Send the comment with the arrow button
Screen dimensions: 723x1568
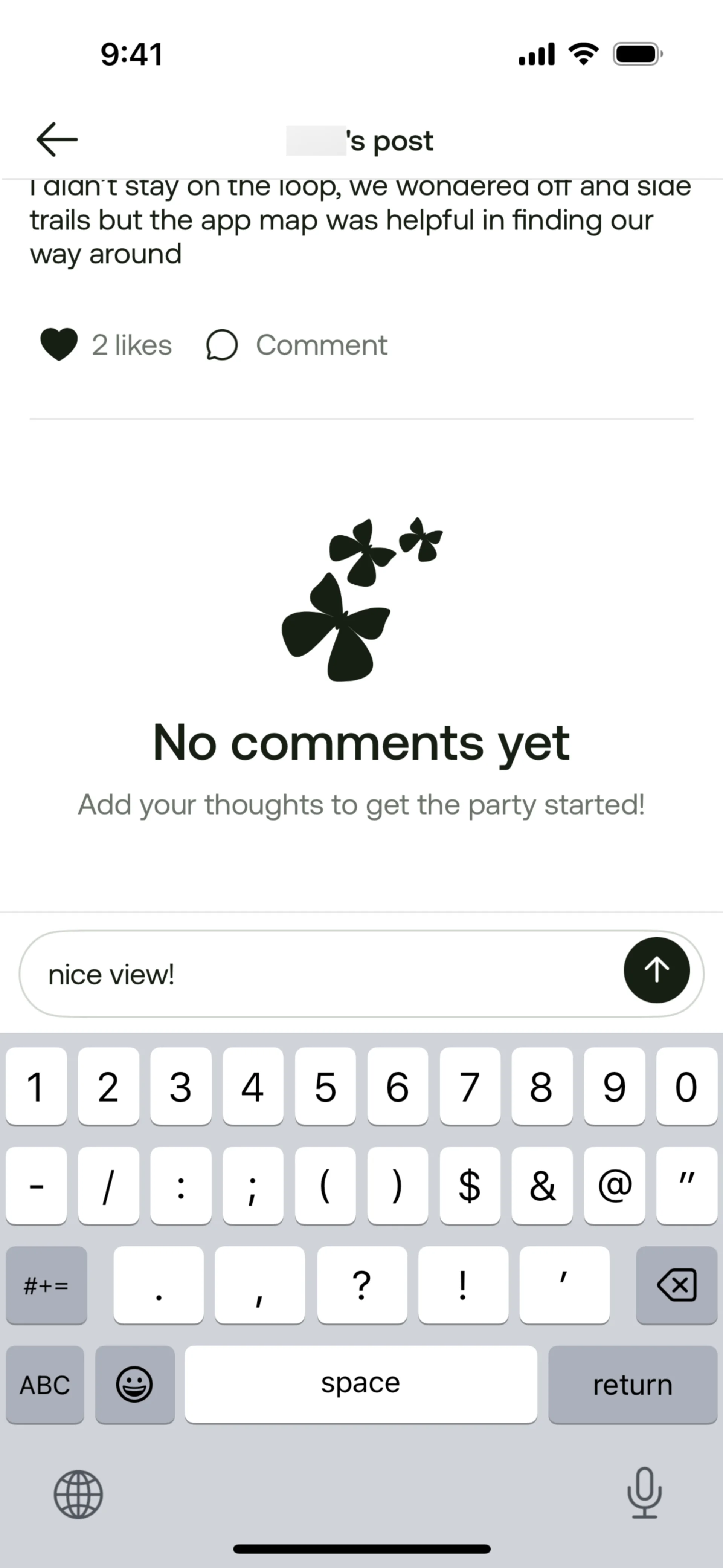657,970
